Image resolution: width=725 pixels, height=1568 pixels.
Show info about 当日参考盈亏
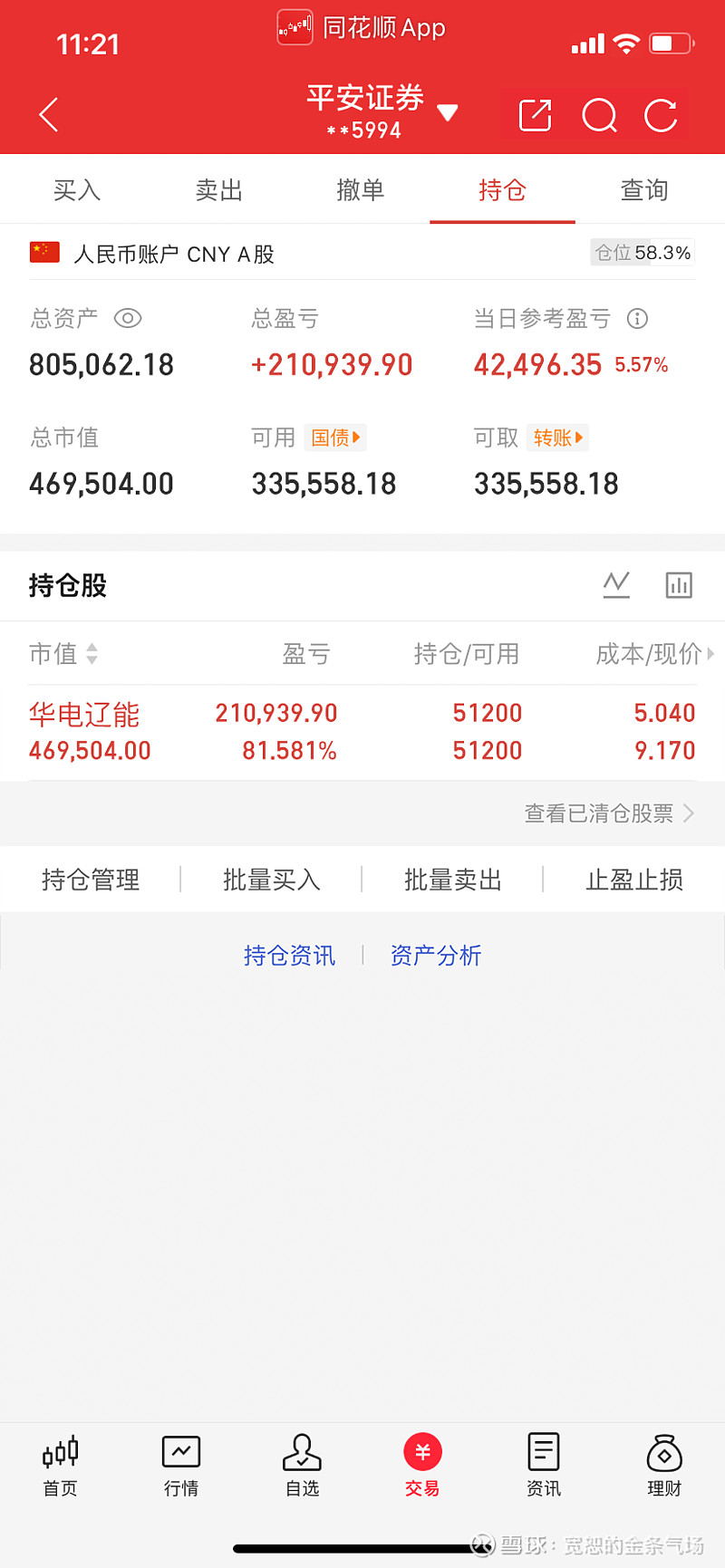coord(638,318)
